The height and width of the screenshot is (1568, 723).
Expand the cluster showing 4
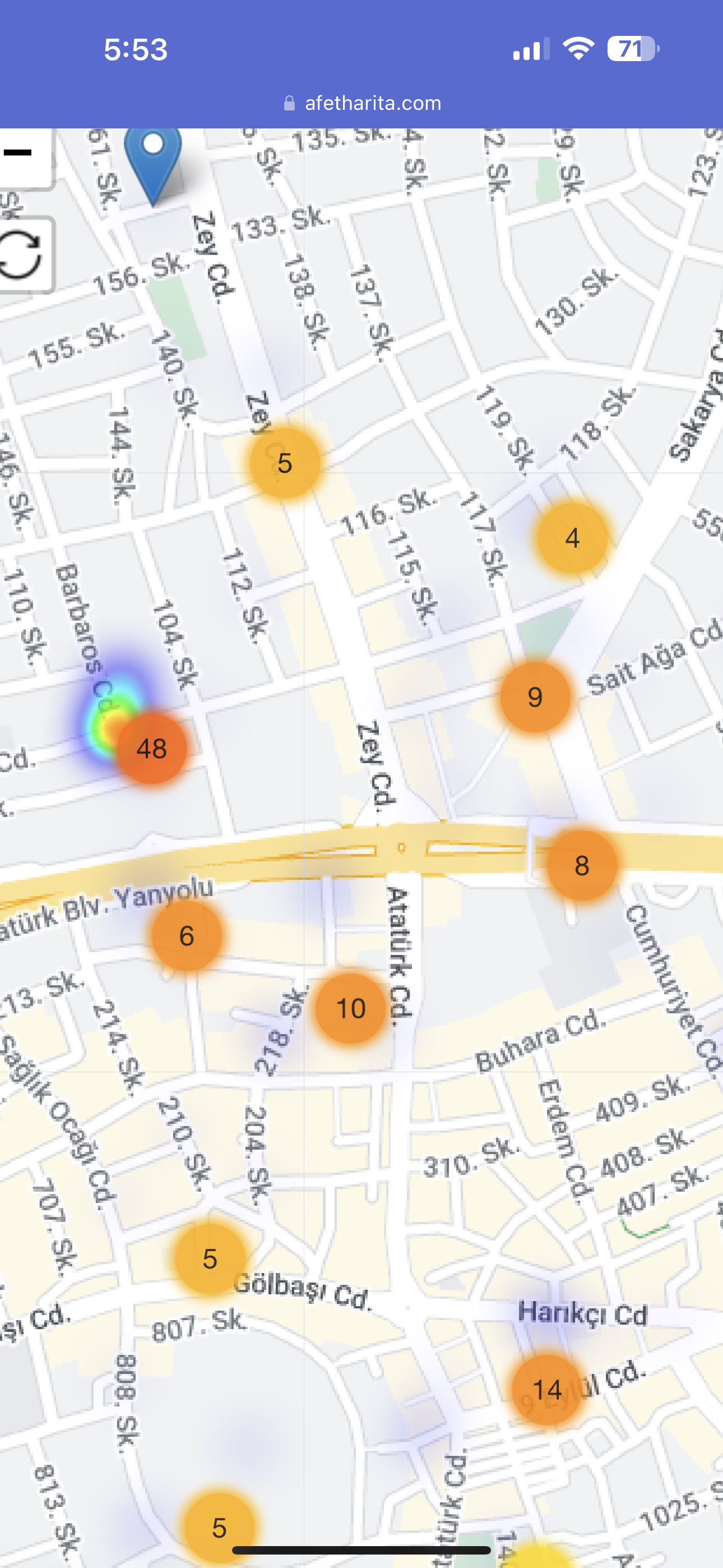(572, 538)
